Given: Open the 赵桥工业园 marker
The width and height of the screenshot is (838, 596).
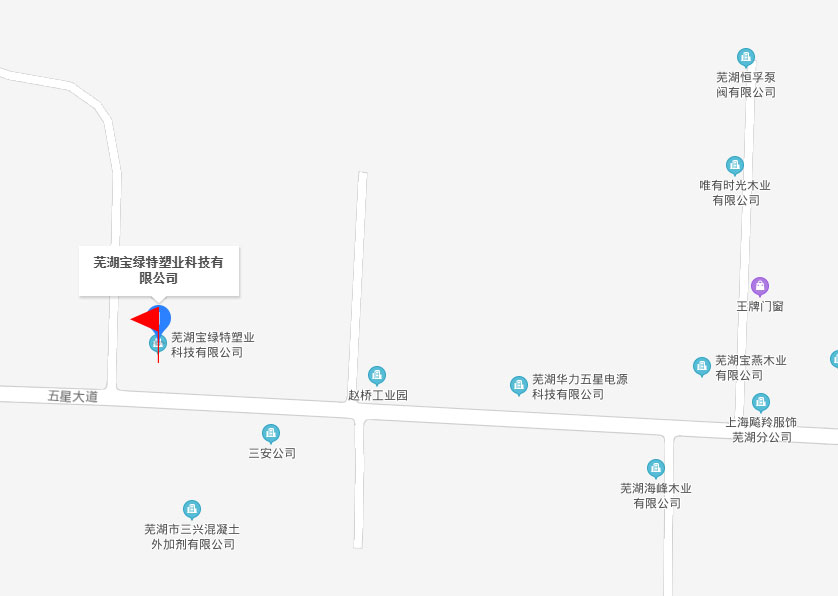Looking at the screenshot, I should (377, 376).
